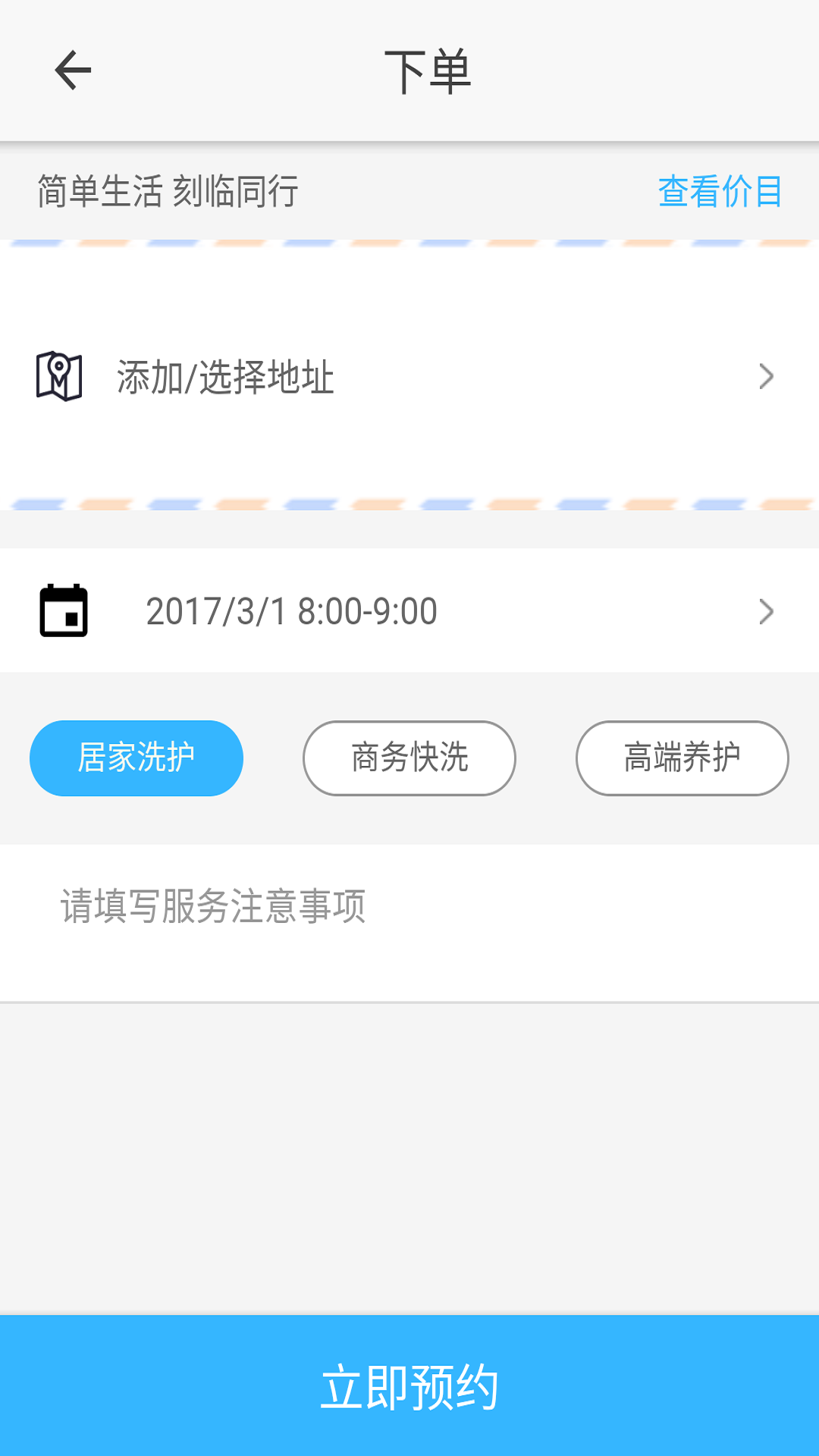Go back using the arrow icon
Image resolution: width=819 pixels, height=1456 pixels.
73,71
